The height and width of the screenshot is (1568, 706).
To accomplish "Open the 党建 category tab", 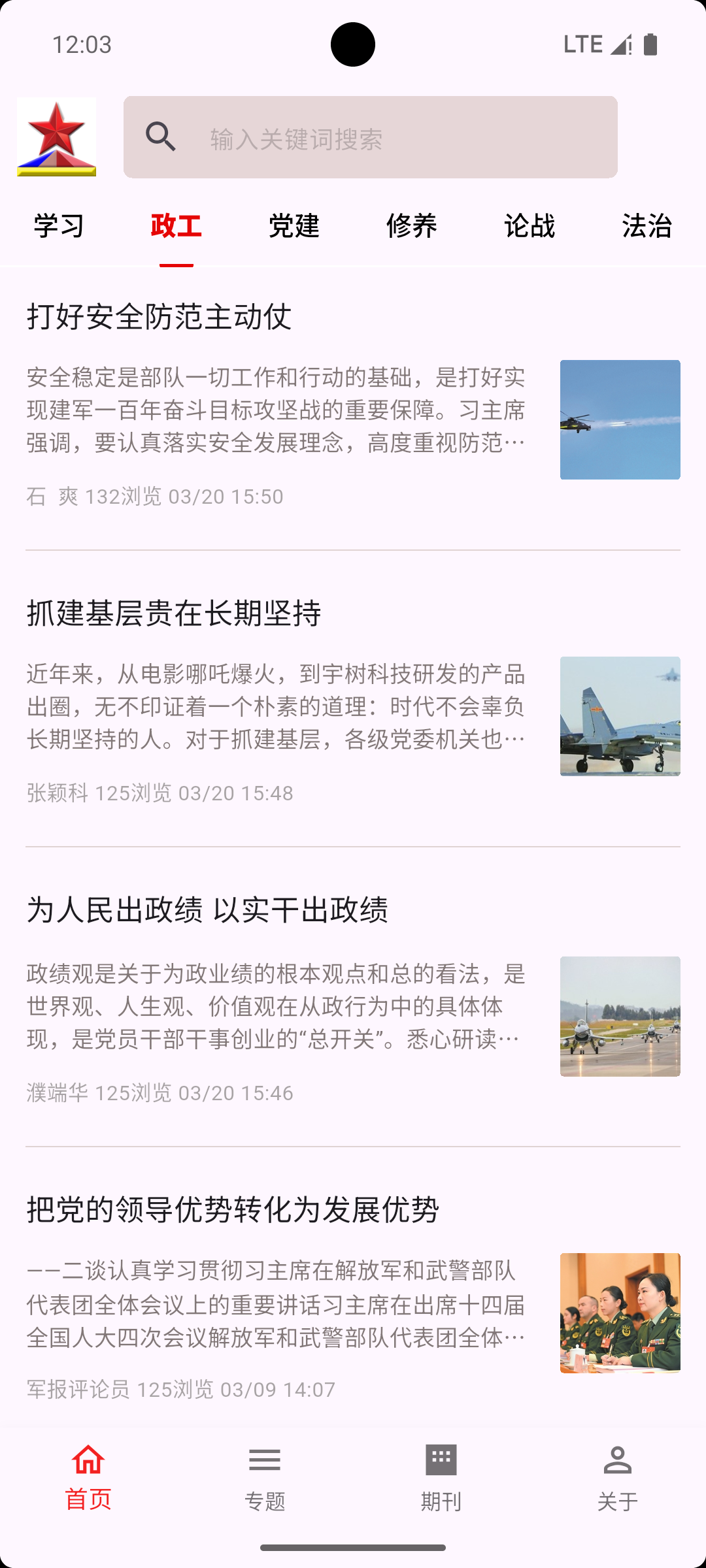I will point(294,226).
